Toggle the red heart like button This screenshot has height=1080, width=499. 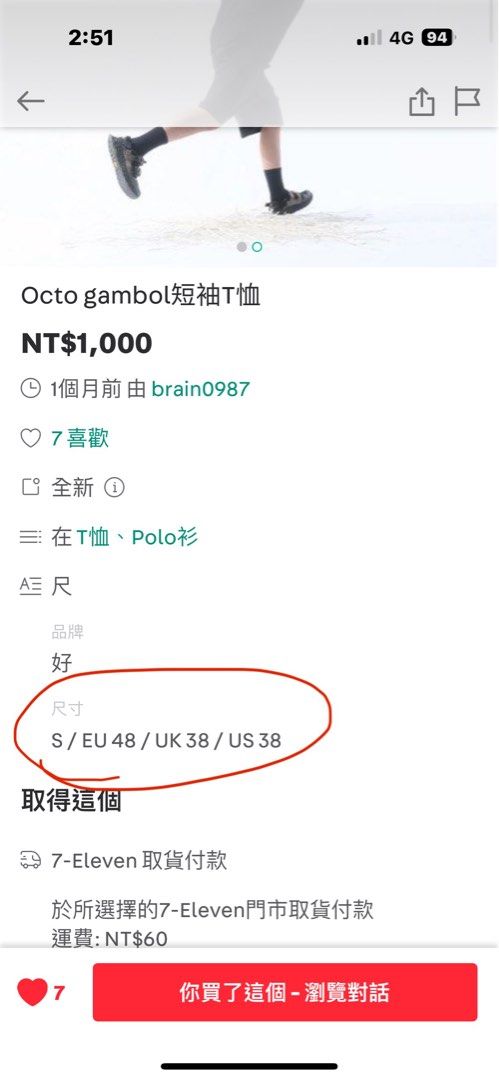click(x=32, y=993)
